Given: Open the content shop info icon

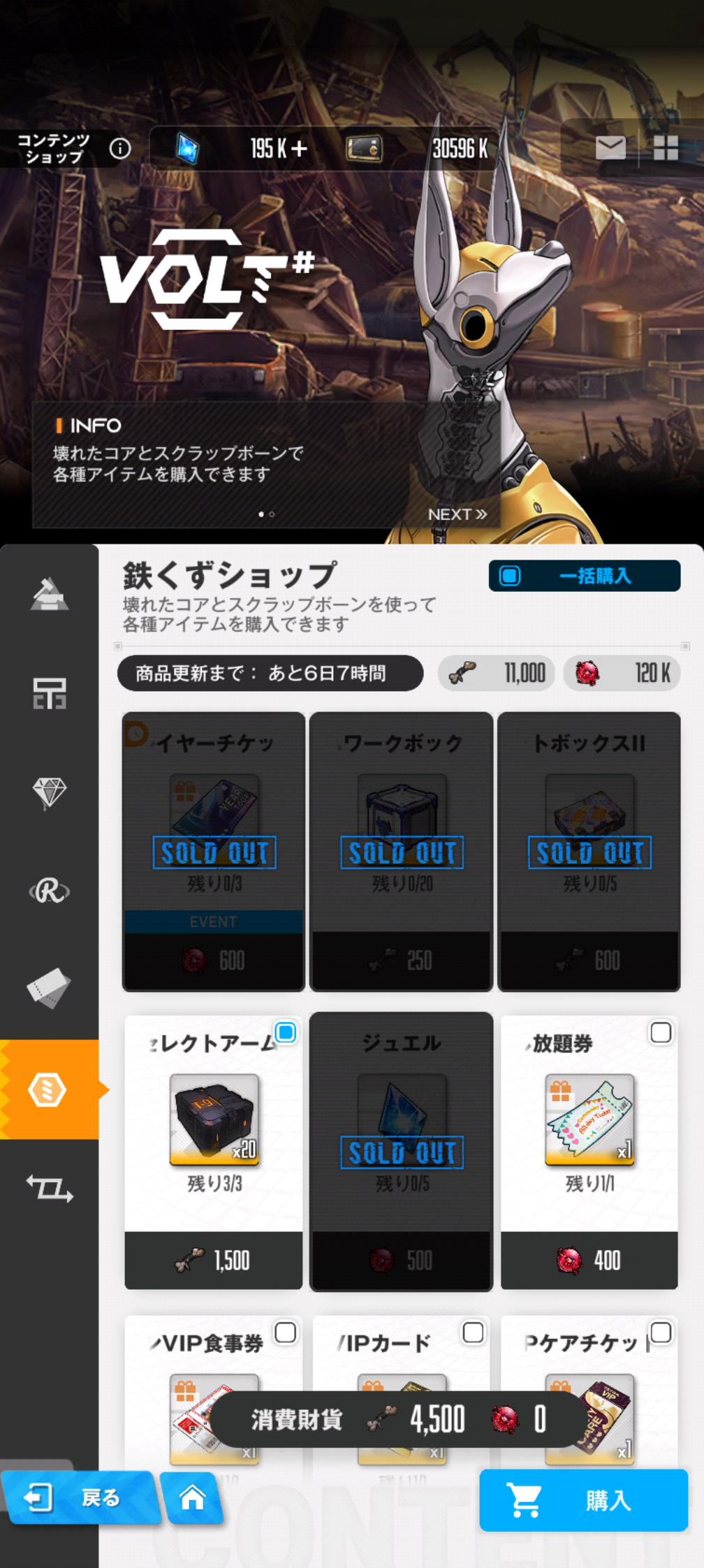Looking at the screenshot, I should [120, 148].
